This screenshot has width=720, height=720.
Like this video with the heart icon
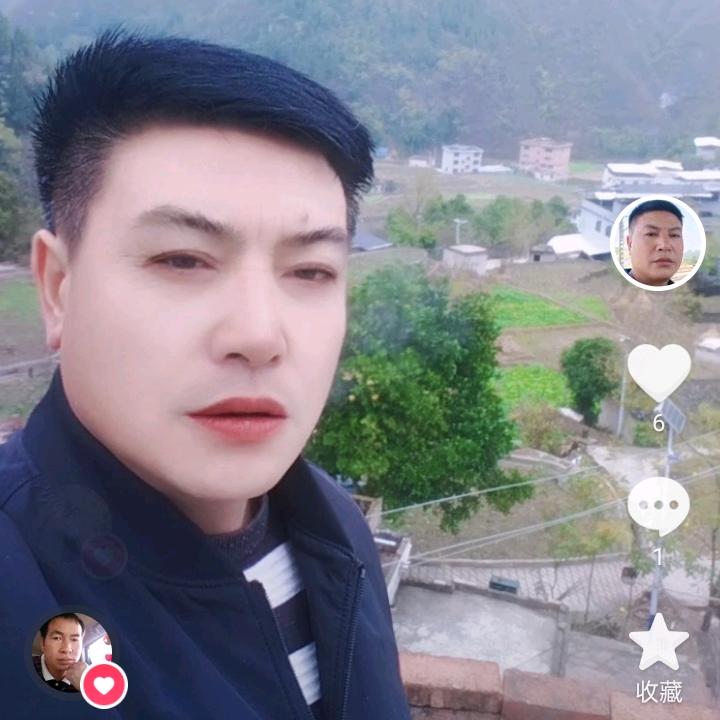coord(658,373)
